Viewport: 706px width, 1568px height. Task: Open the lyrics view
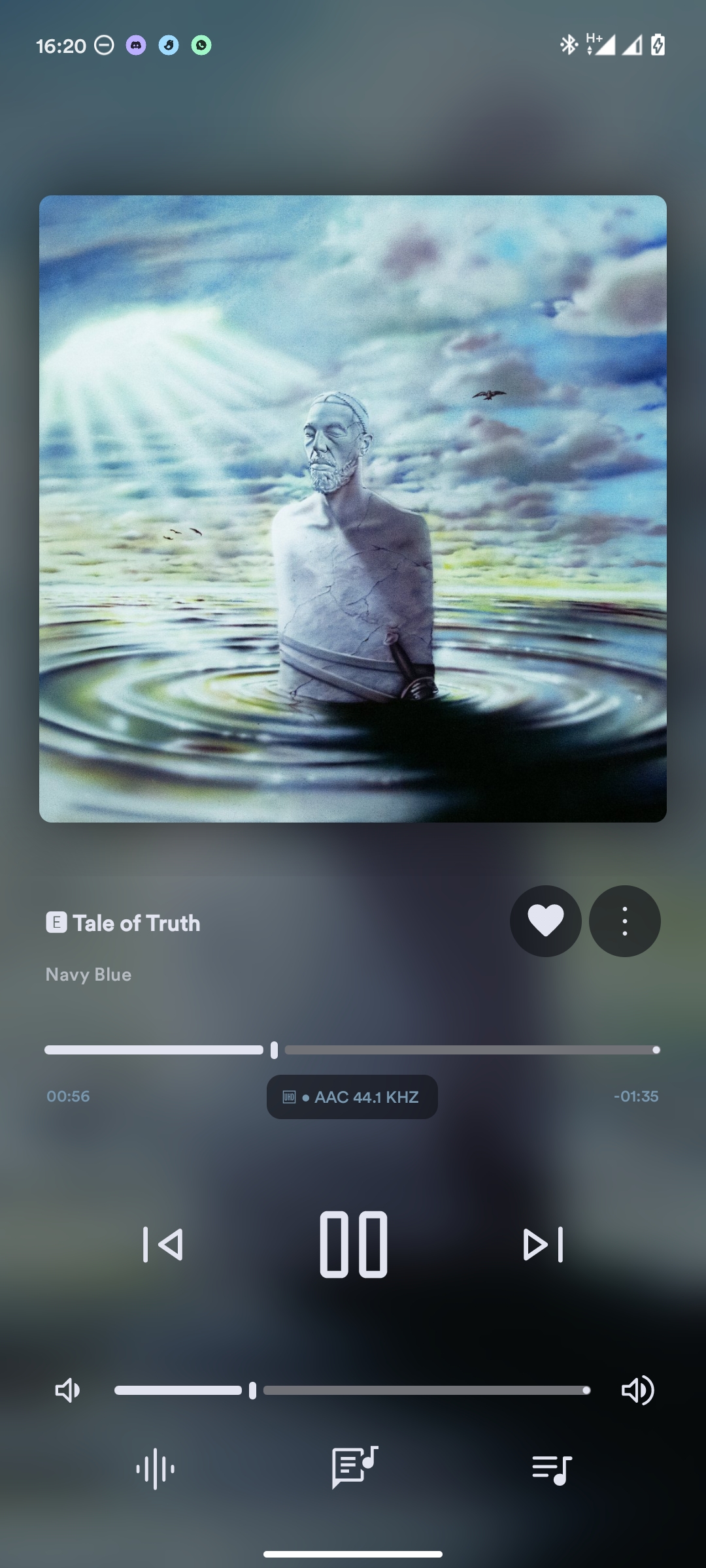click(x=354, y=1467)
